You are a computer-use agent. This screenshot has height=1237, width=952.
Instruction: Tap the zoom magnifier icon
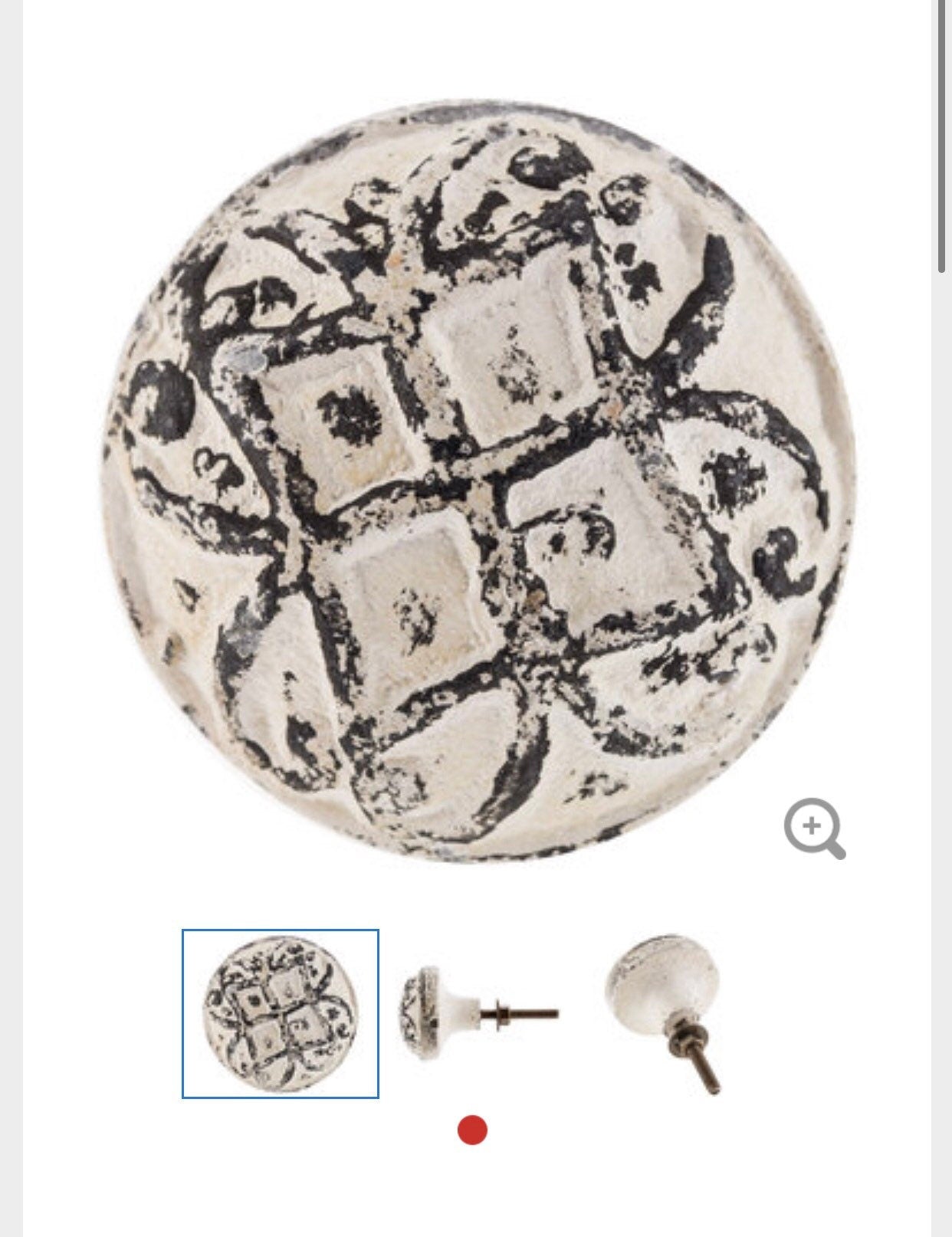click(813, 828)
